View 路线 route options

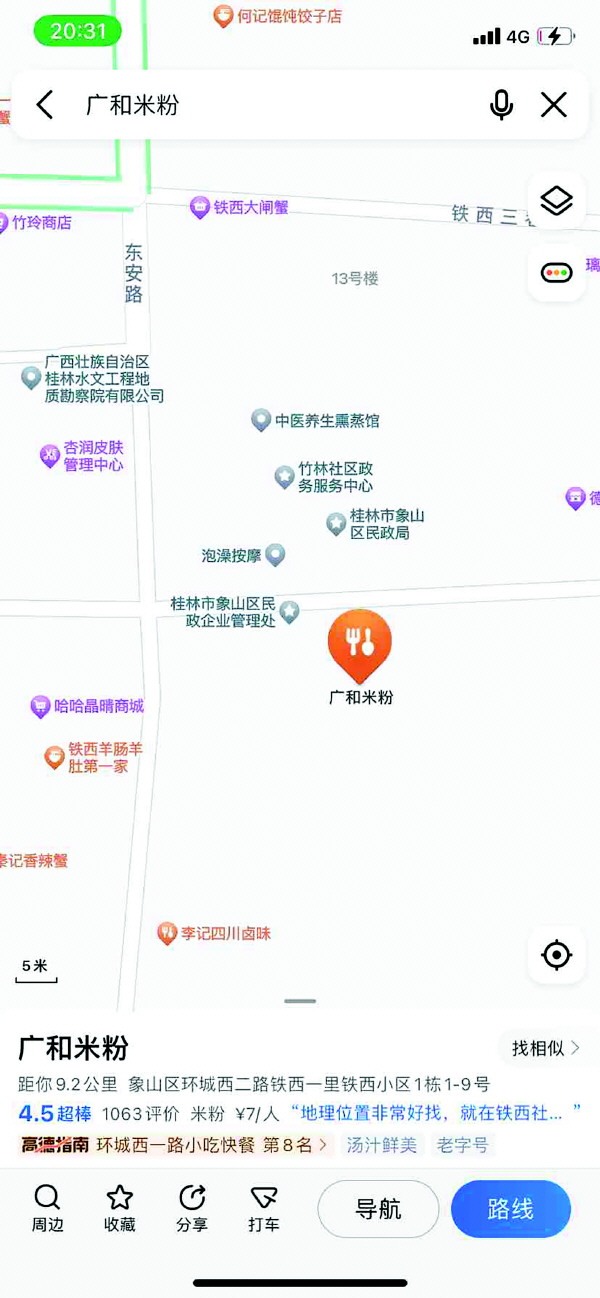[510, 1209]
